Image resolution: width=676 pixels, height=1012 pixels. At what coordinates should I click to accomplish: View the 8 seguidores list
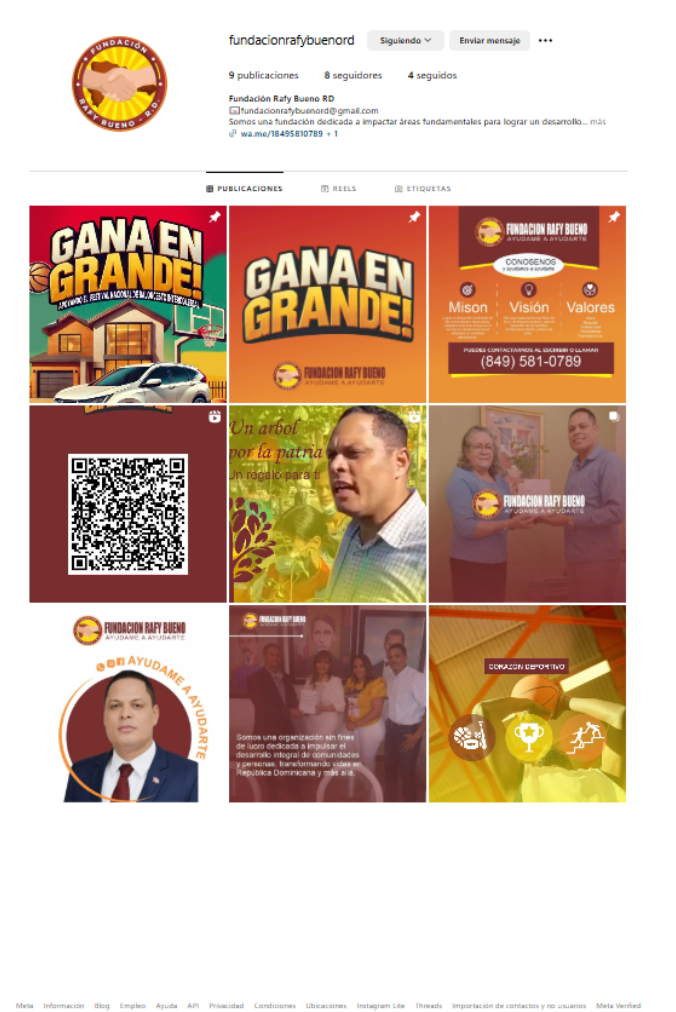click(x=352, y=75)
